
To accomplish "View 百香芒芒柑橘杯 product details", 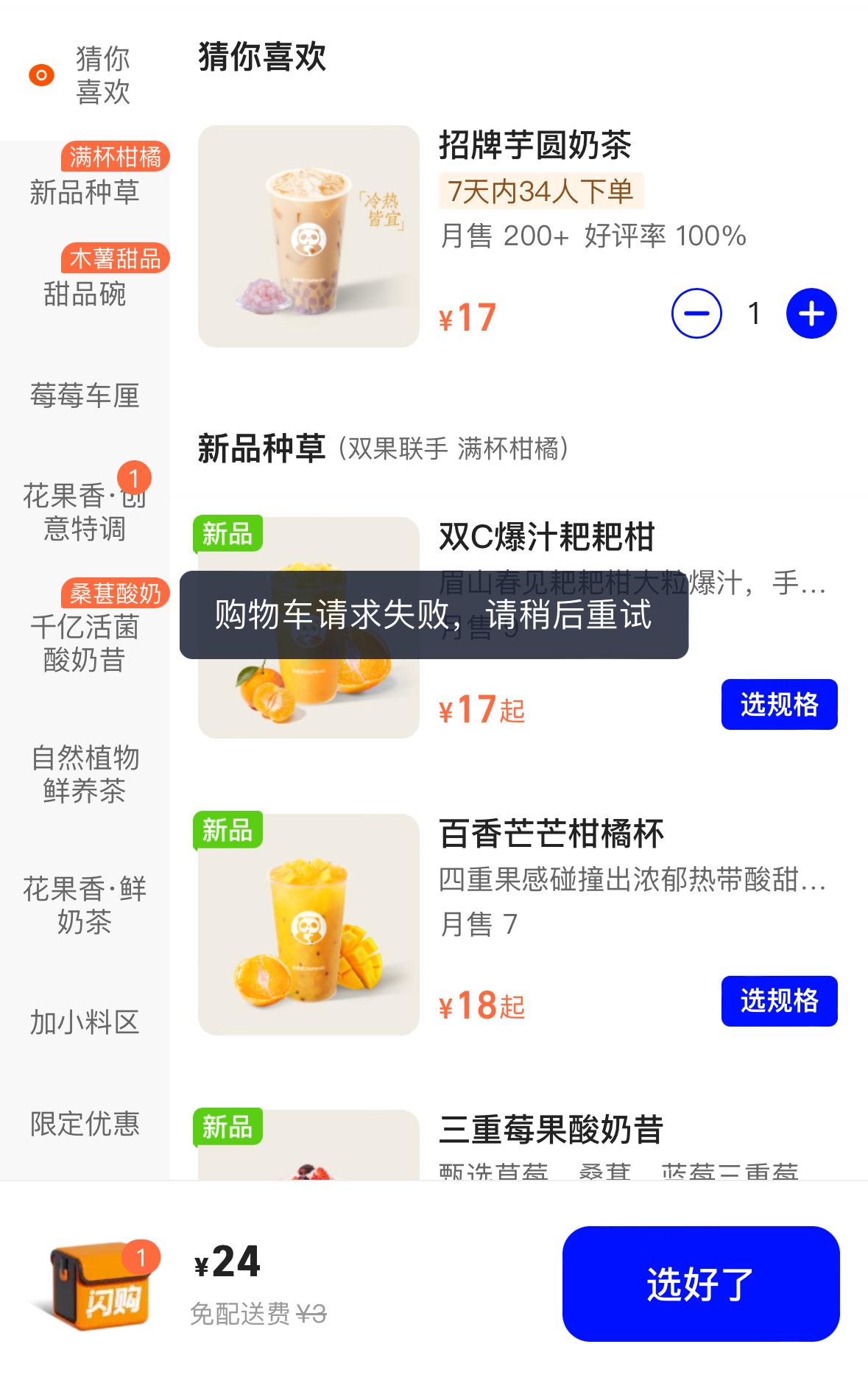I will (x=551, y=834).
